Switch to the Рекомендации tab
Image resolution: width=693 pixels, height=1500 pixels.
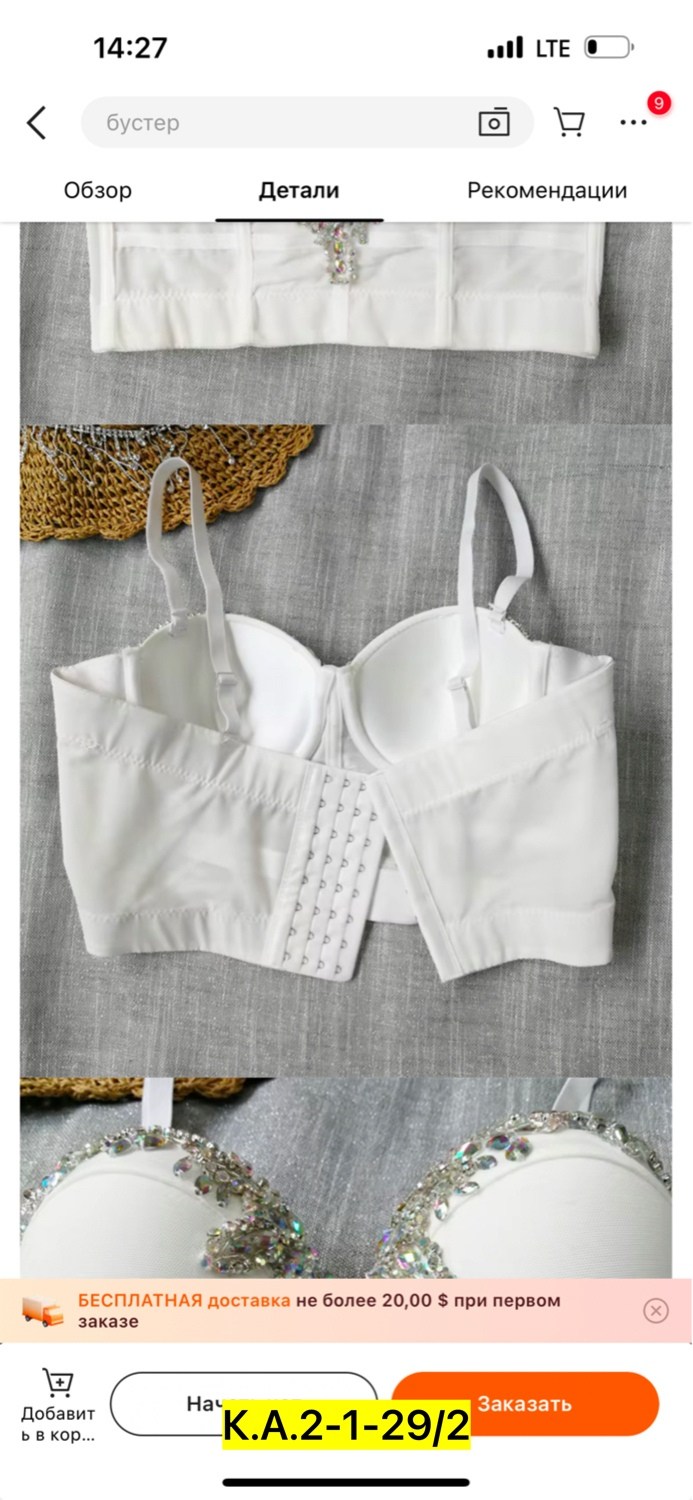point(547,190)
